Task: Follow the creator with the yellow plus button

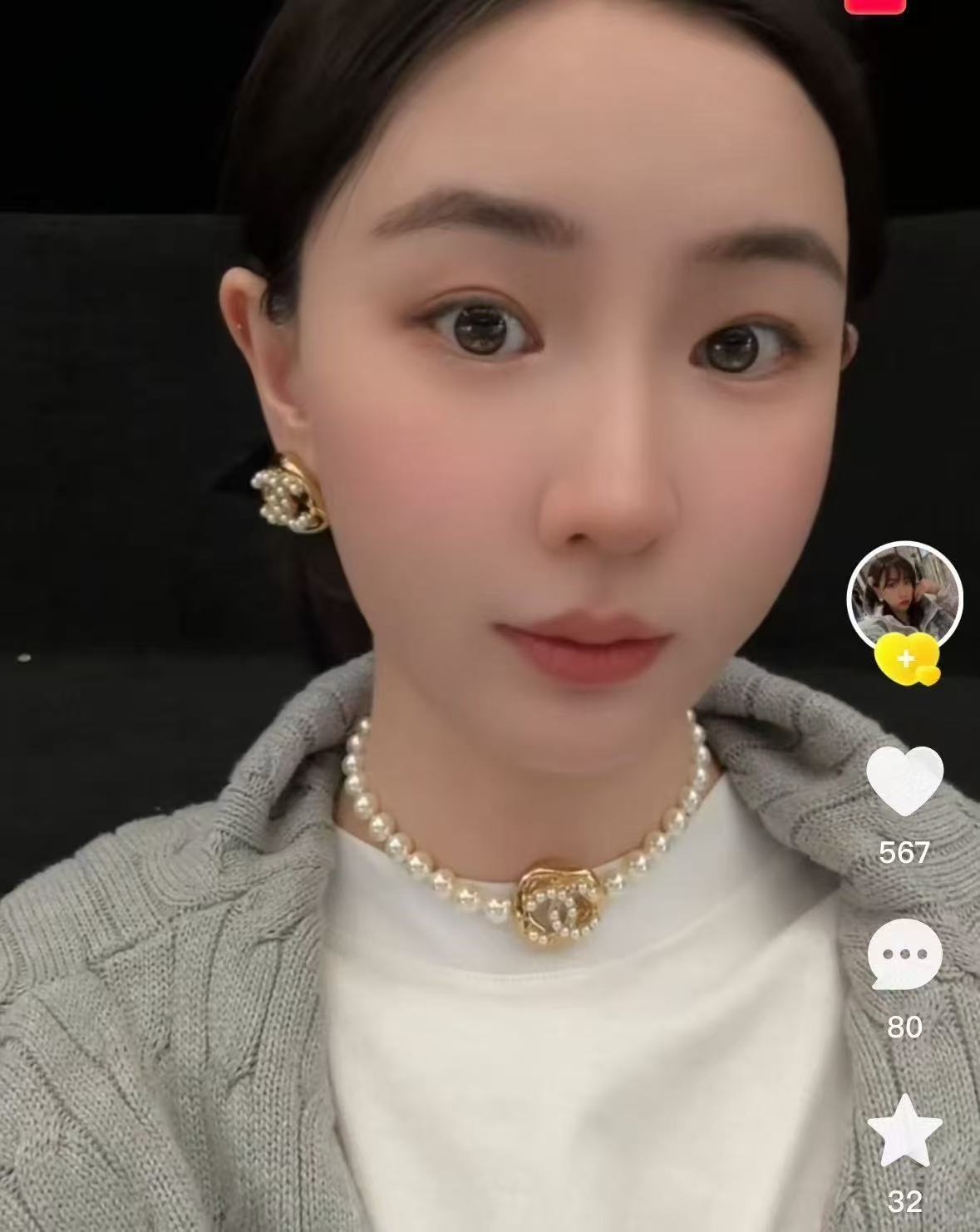Action: 907,660
